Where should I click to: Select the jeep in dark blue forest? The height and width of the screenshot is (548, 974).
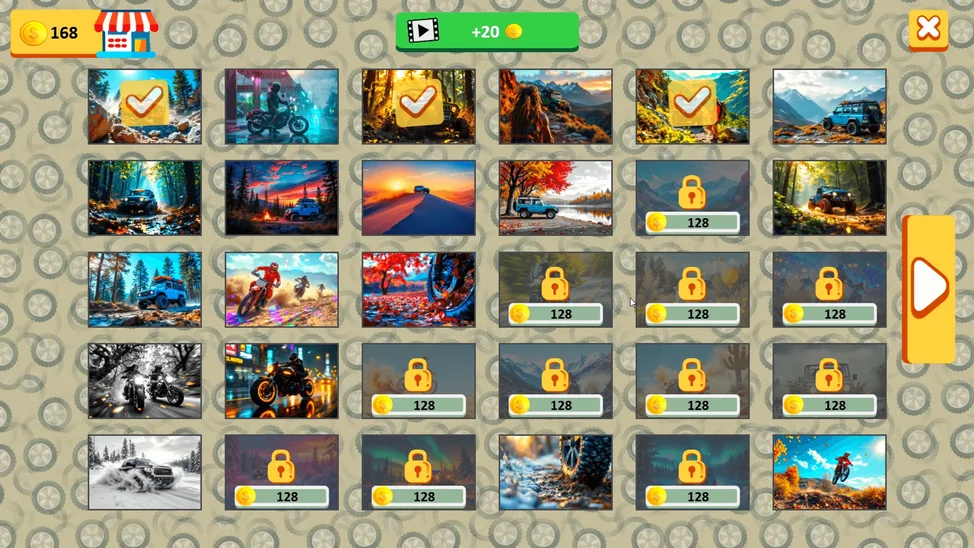(144, 198)
